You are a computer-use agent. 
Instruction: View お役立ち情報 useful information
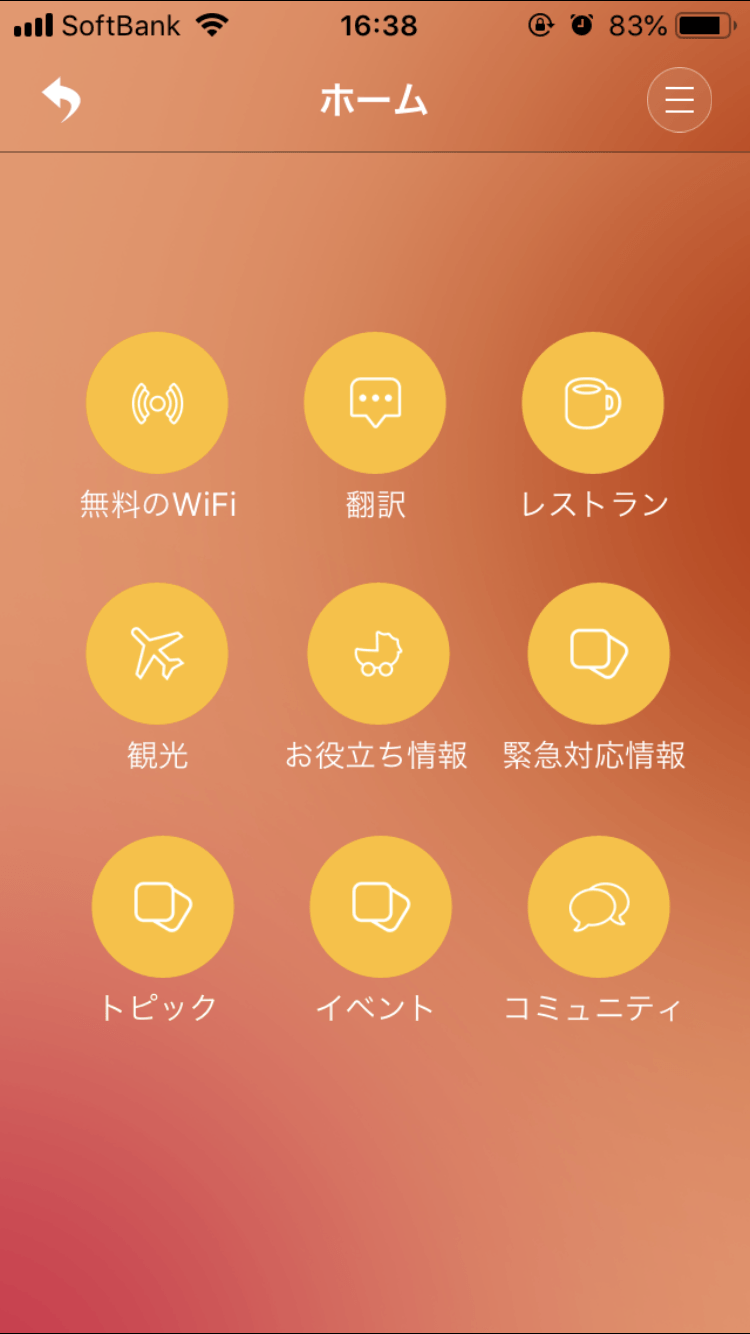click(378, 654)
